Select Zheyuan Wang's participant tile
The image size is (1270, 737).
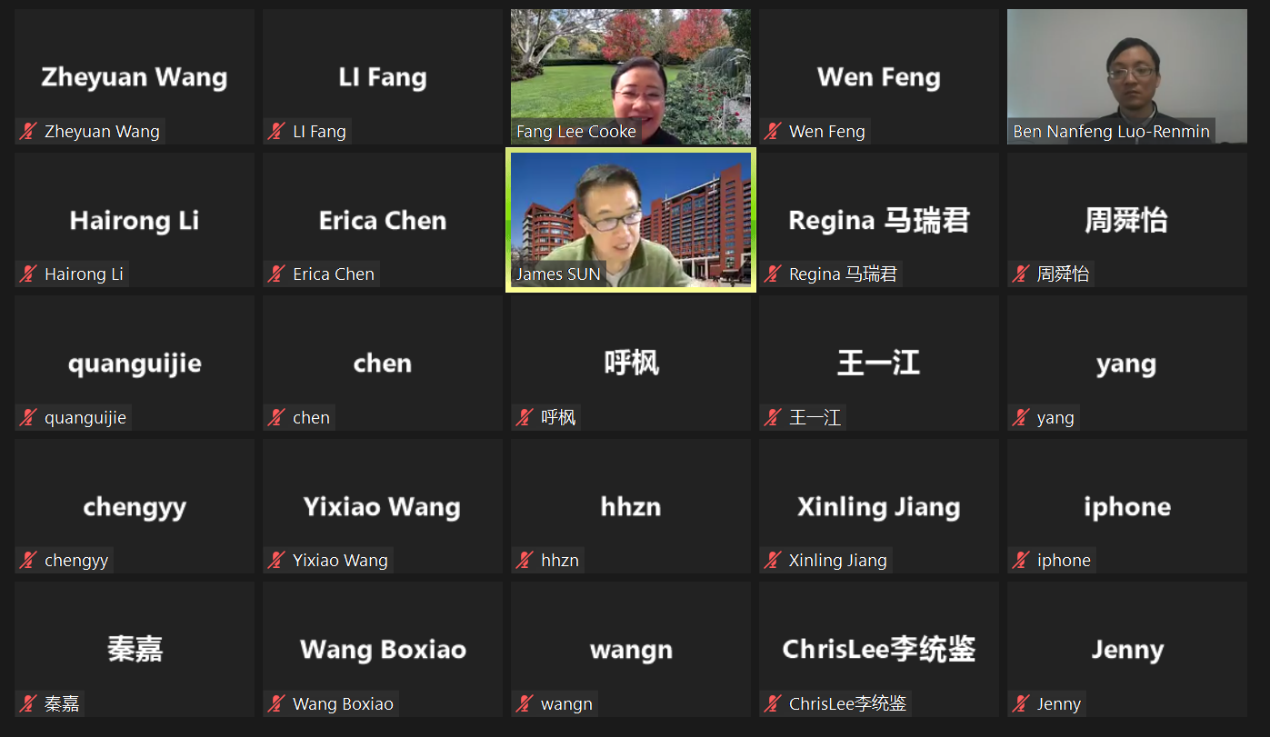click(x=134, y=77)
